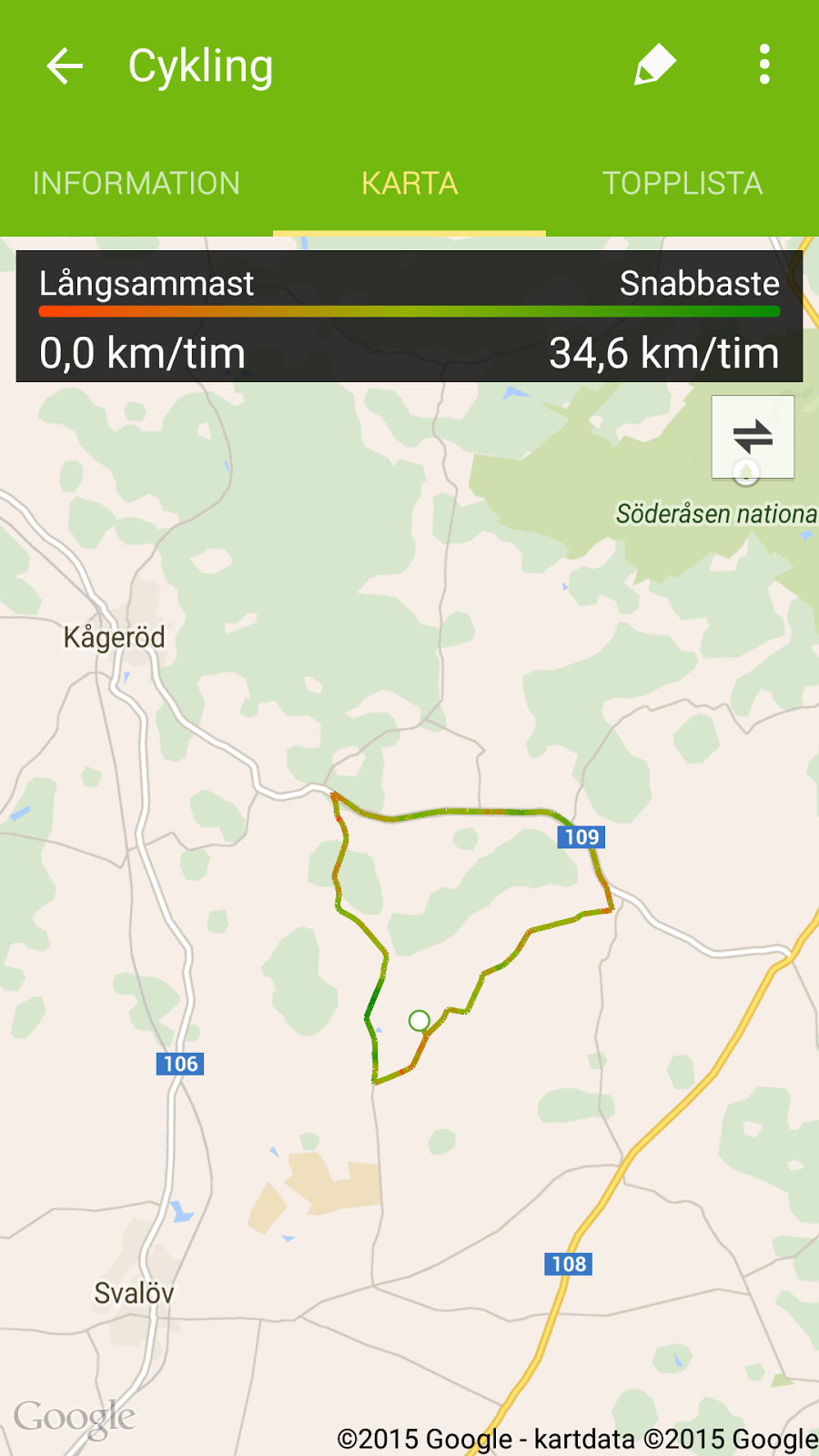Open the Topplista tab
This screenshot has width=819, height=1456.
(682, 184)
